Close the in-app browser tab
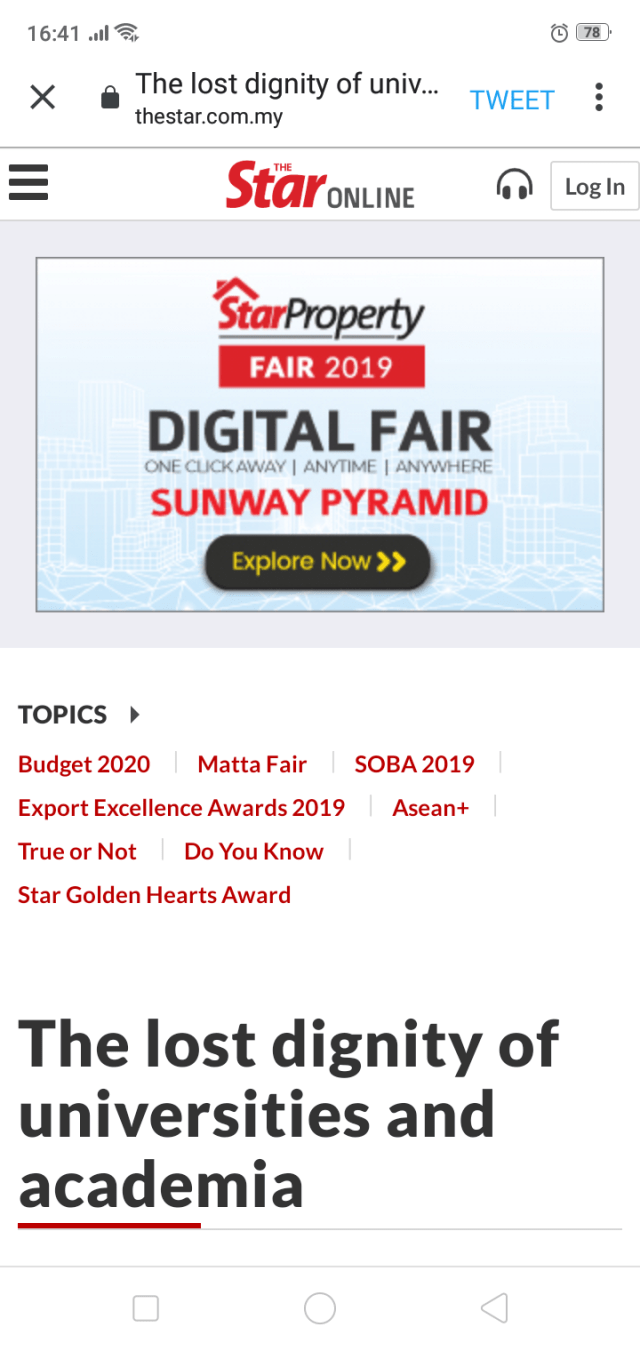Image resolution: width=640 pixels, height=1351 pixels. pos(42,98)
